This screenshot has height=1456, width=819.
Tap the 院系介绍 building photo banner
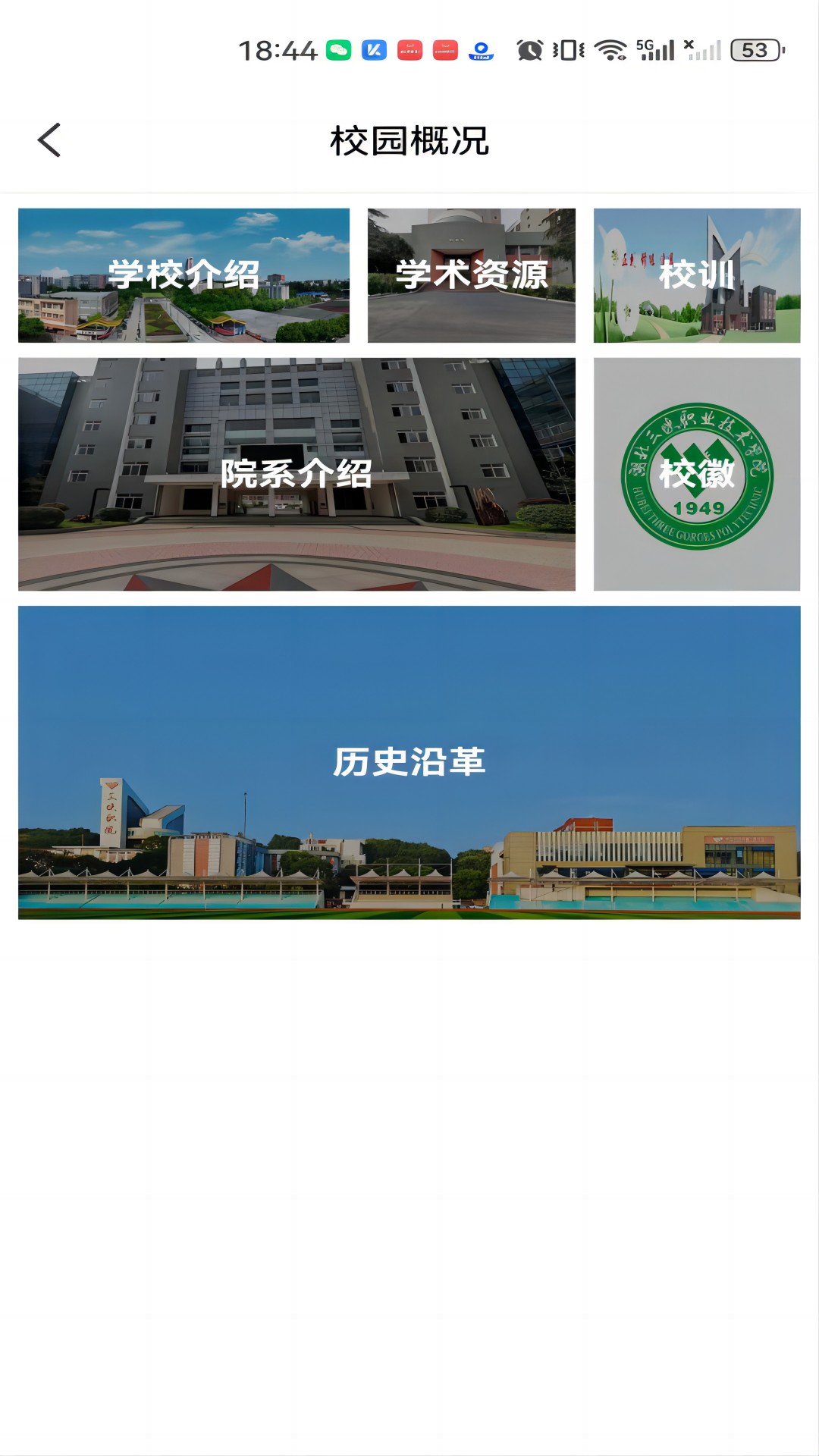coord(297,475)
